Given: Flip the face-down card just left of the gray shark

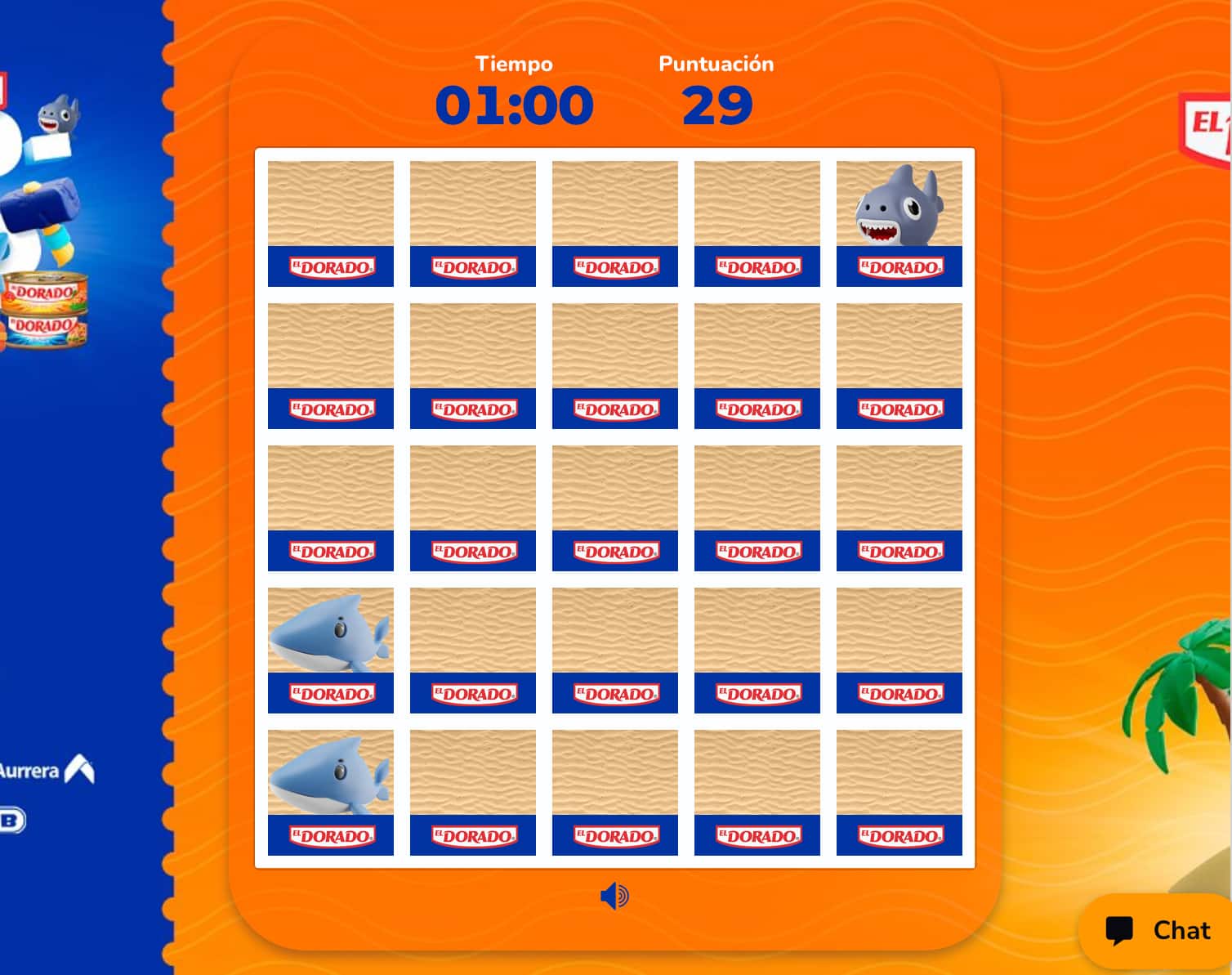Looking at the screenshot, I should [x=757, y=223].
